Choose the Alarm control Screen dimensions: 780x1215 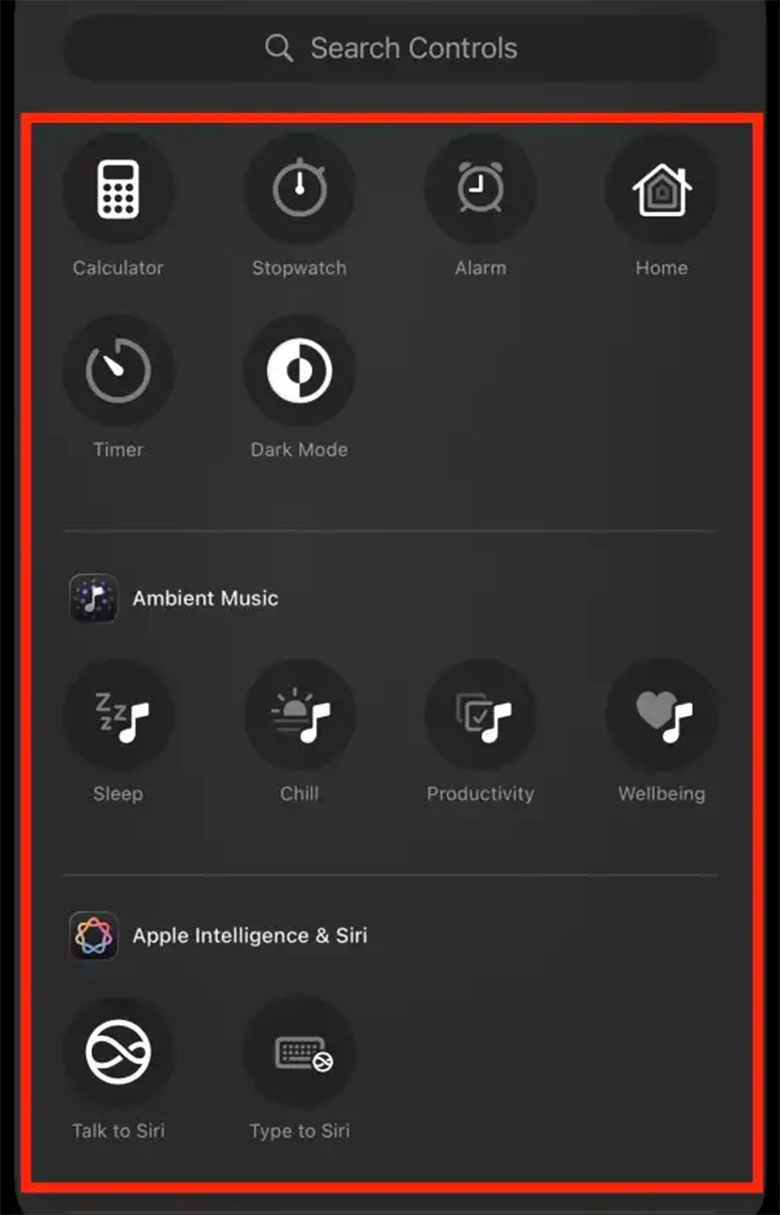point(480,189)
